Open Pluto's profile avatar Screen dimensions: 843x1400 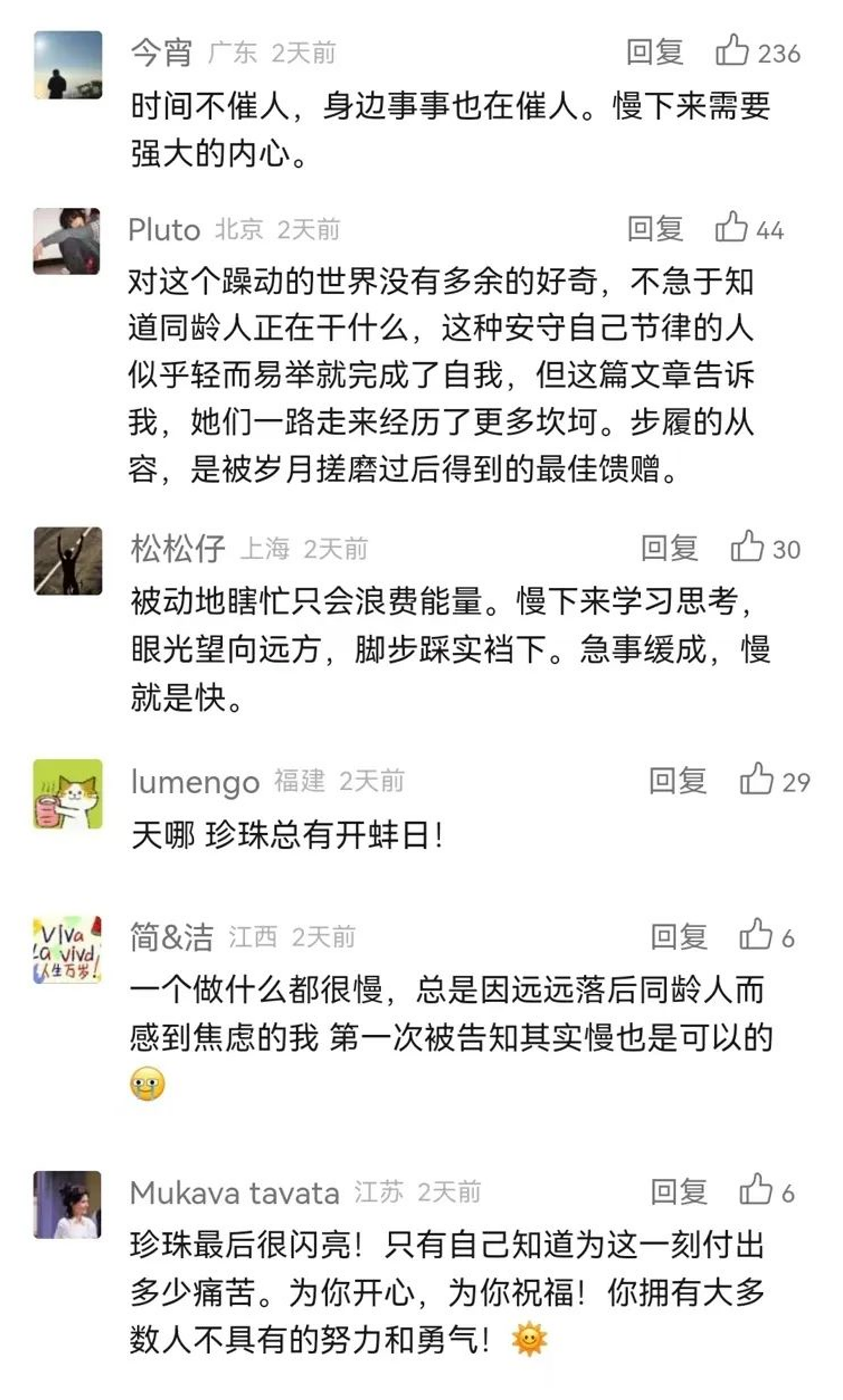(66, 241)
